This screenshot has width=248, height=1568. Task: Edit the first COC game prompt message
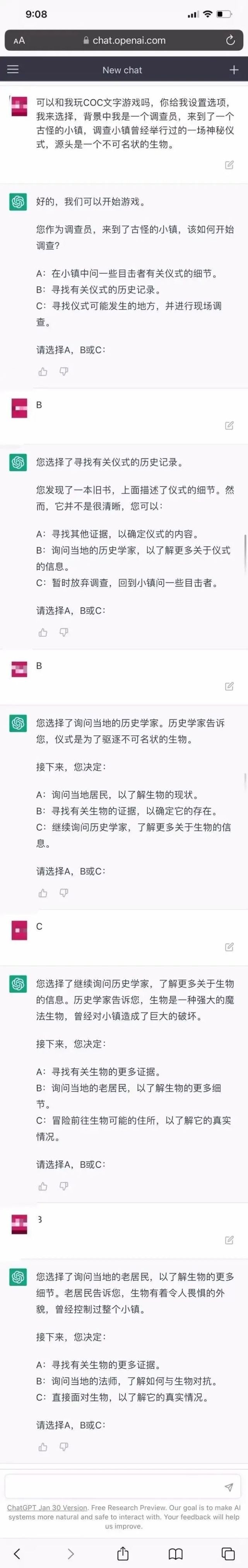[x=229, y=165]
